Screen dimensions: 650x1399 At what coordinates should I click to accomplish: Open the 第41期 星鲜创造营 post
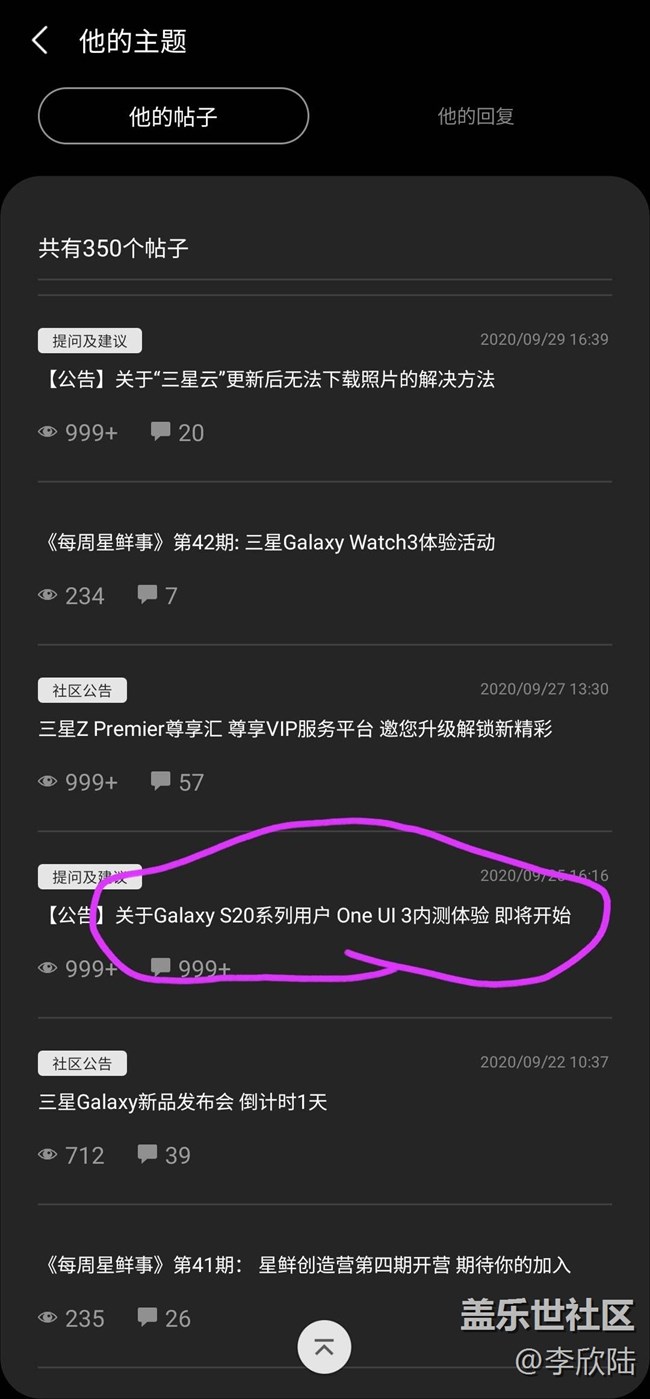pos(305,1265)
